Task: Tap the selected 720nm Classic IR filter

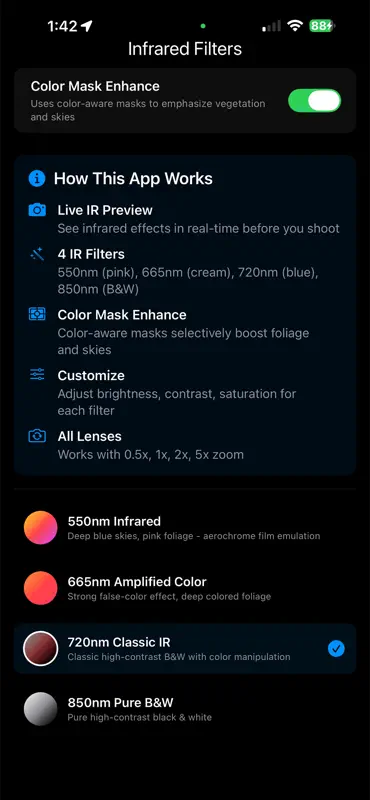Action: (x=185, y=648)
